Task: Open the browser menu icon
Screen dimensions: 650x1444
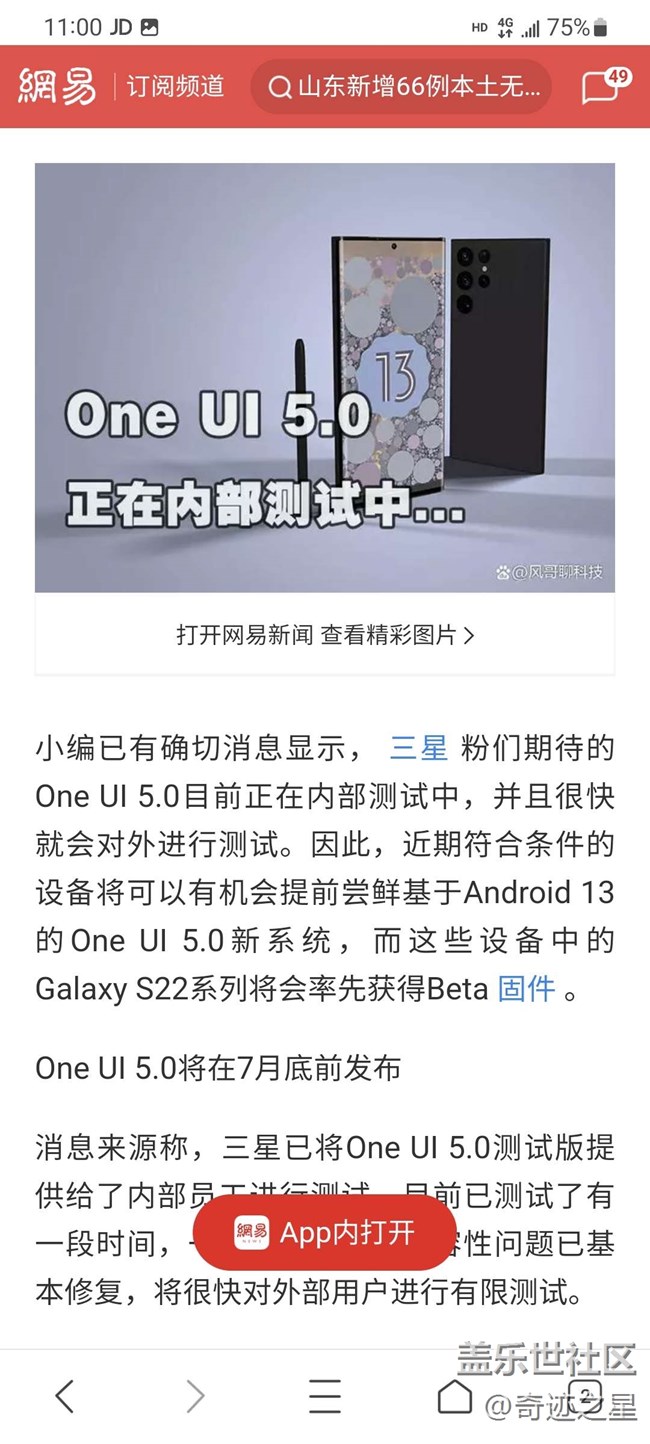Action: (325, 1396)
